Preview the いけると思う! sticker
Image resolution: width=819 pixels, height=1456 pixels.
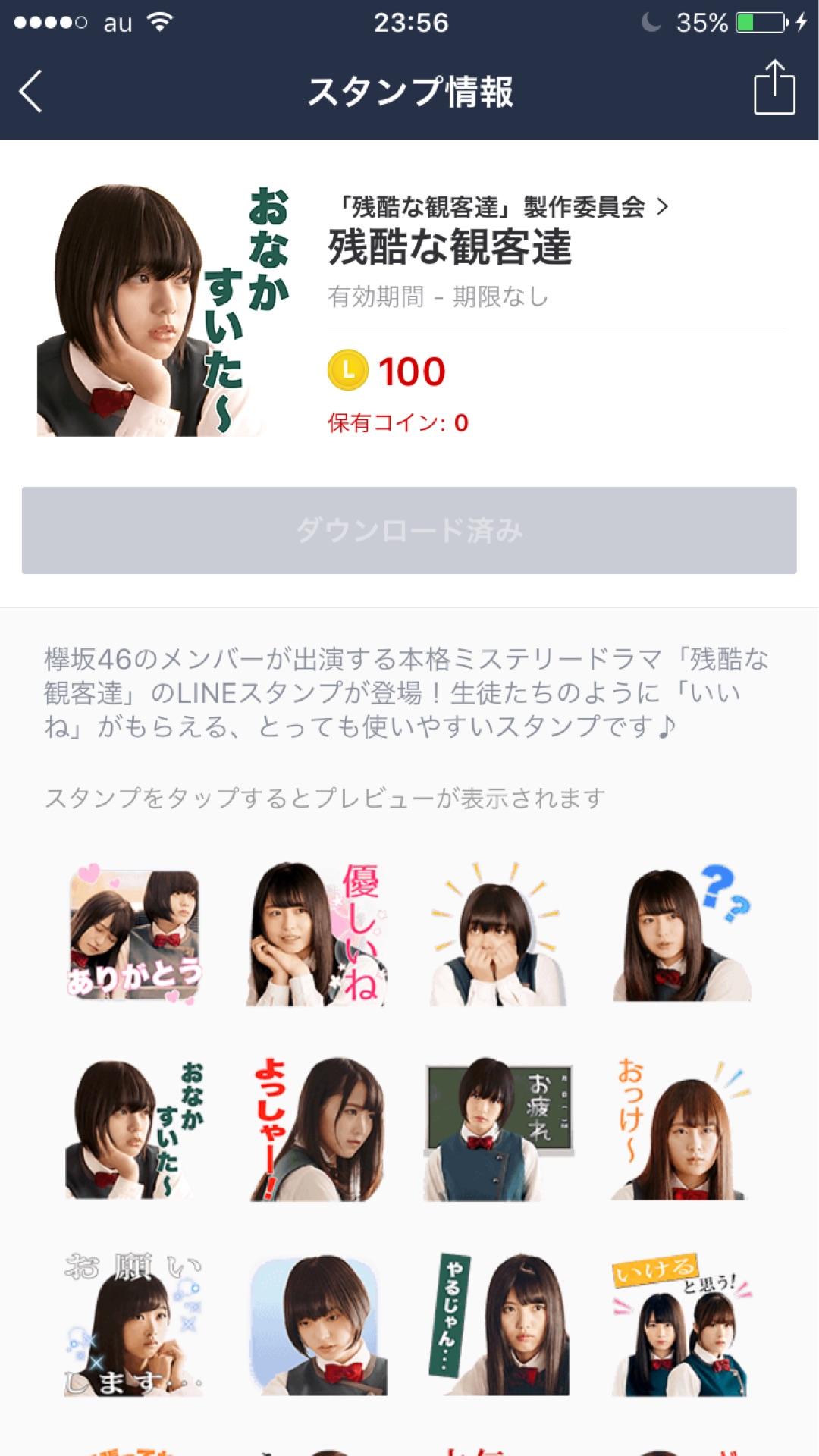point(680,1326)
